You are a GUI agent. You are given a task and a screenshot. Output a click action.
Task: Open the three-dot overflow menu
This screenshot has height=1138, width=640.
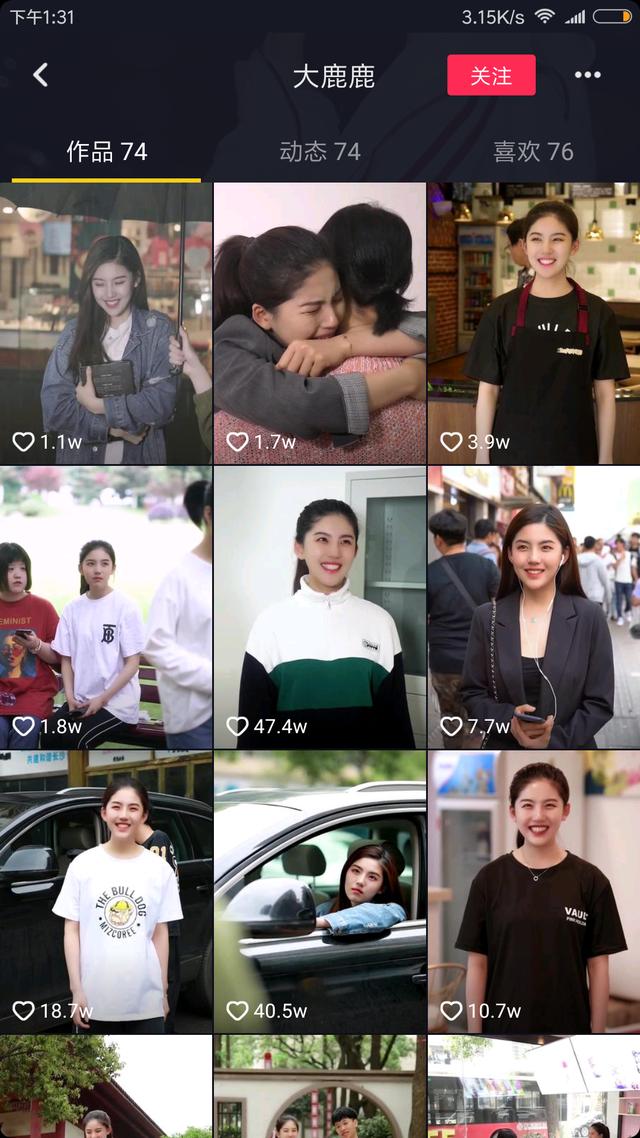coord(587,75)
